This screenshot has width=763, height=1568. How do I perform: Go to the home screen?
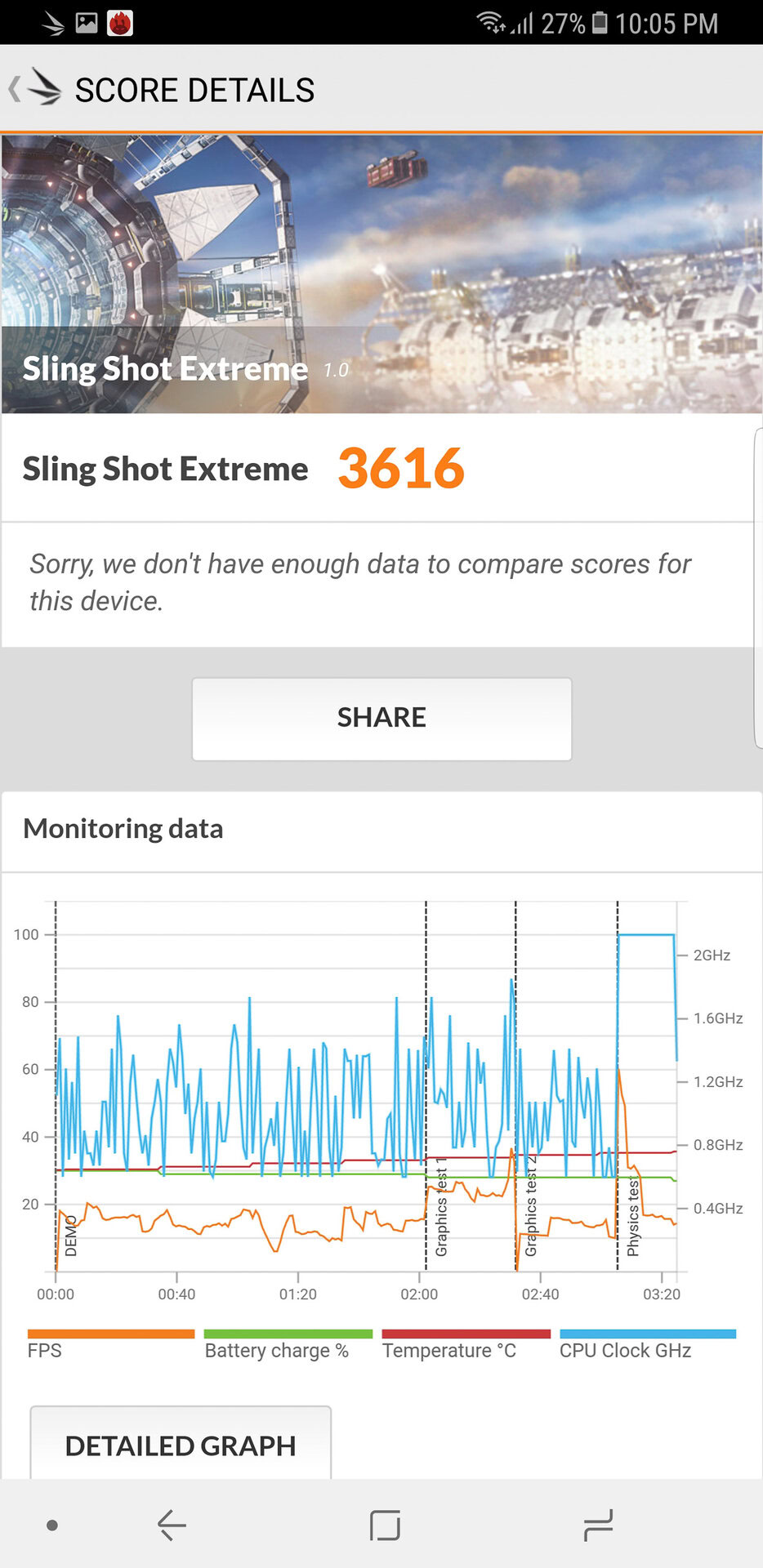point(385,1525)
